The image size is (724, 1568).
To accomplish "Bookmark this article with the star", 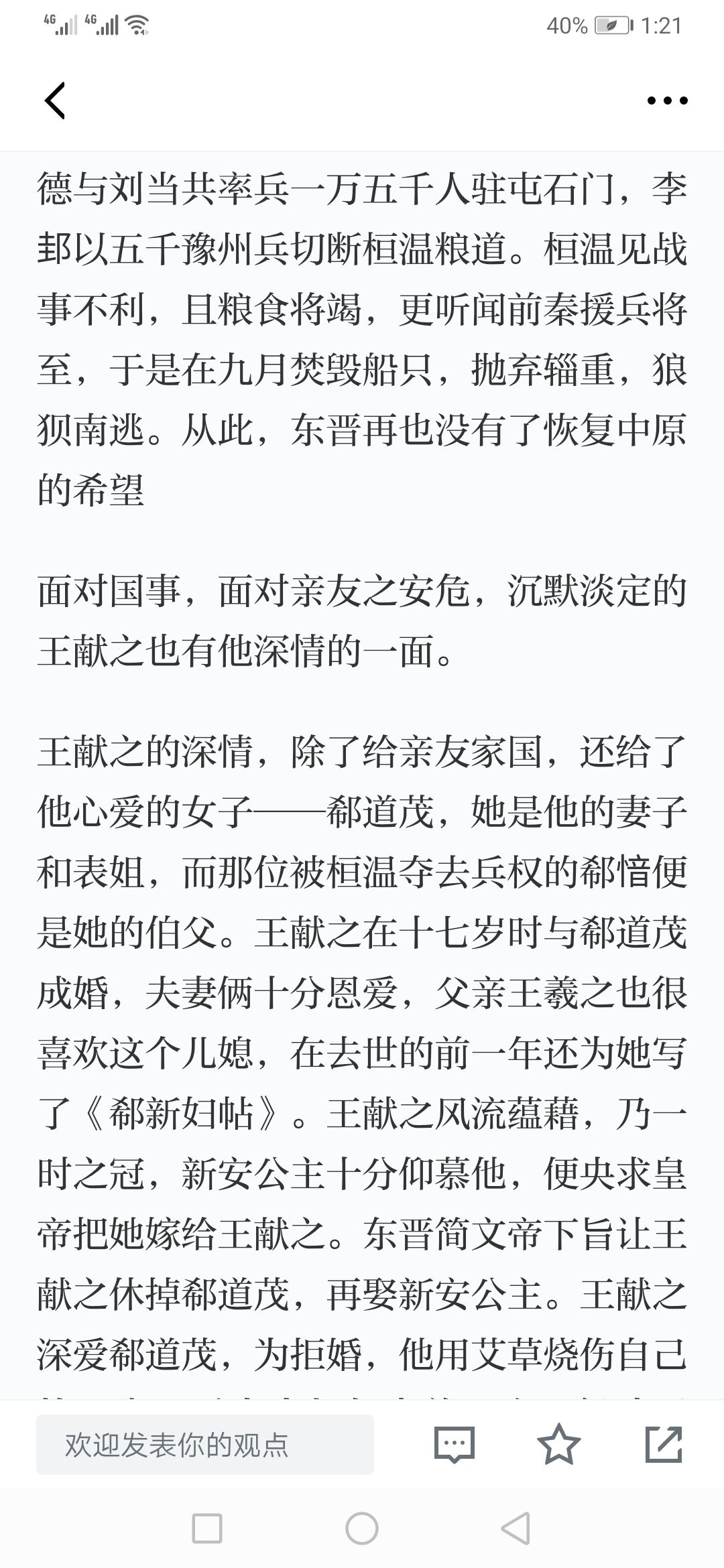I will point(559,1443).
